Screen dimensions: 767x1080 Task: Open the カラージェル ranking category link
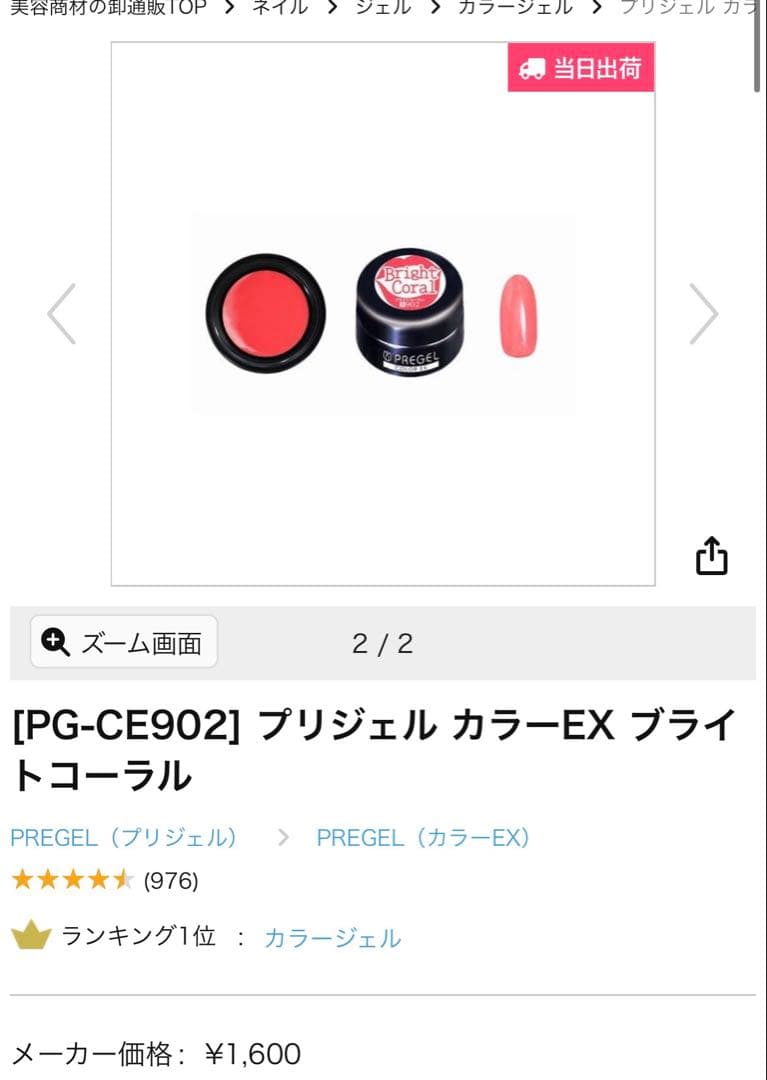click(x=332, y=938)
